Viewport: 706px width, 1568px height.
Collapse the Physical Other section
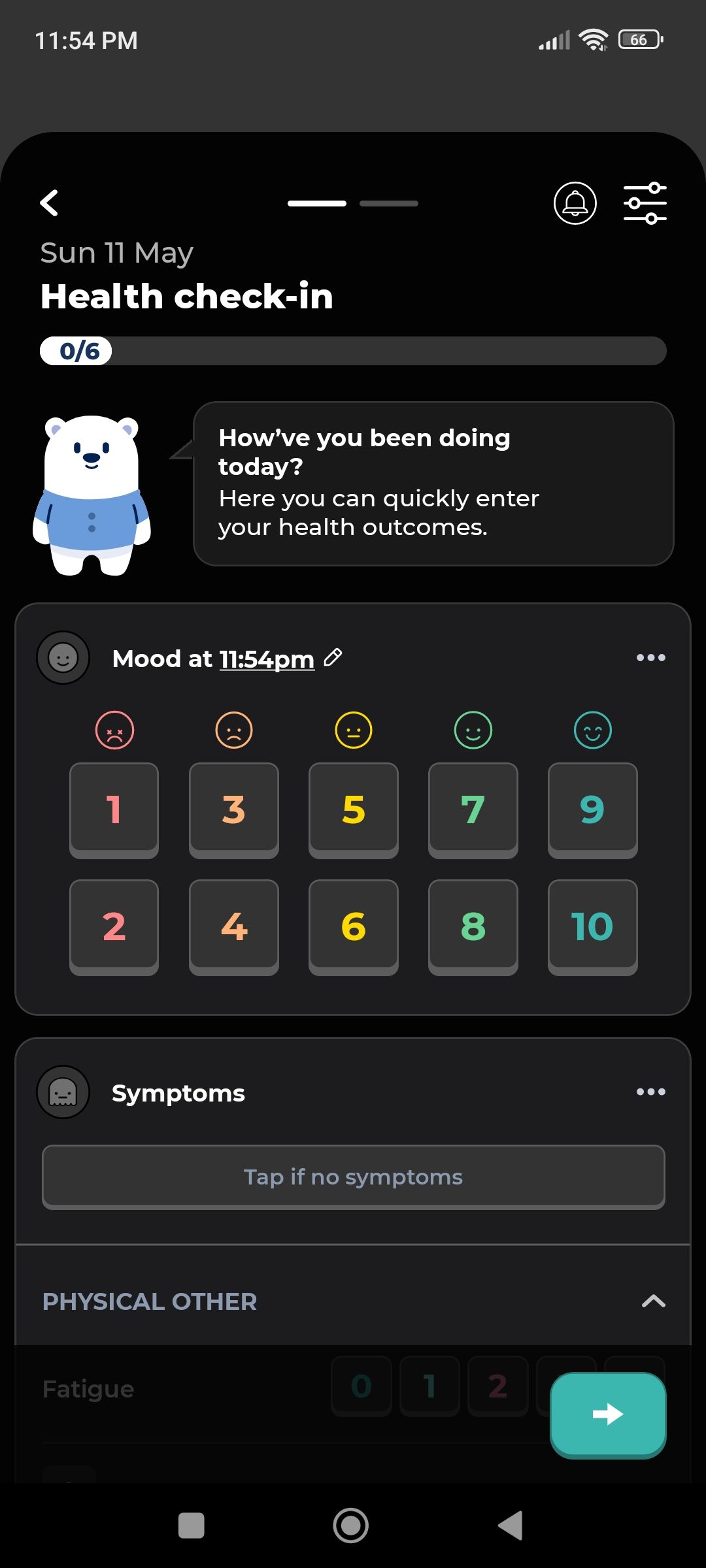(653, 1301)
